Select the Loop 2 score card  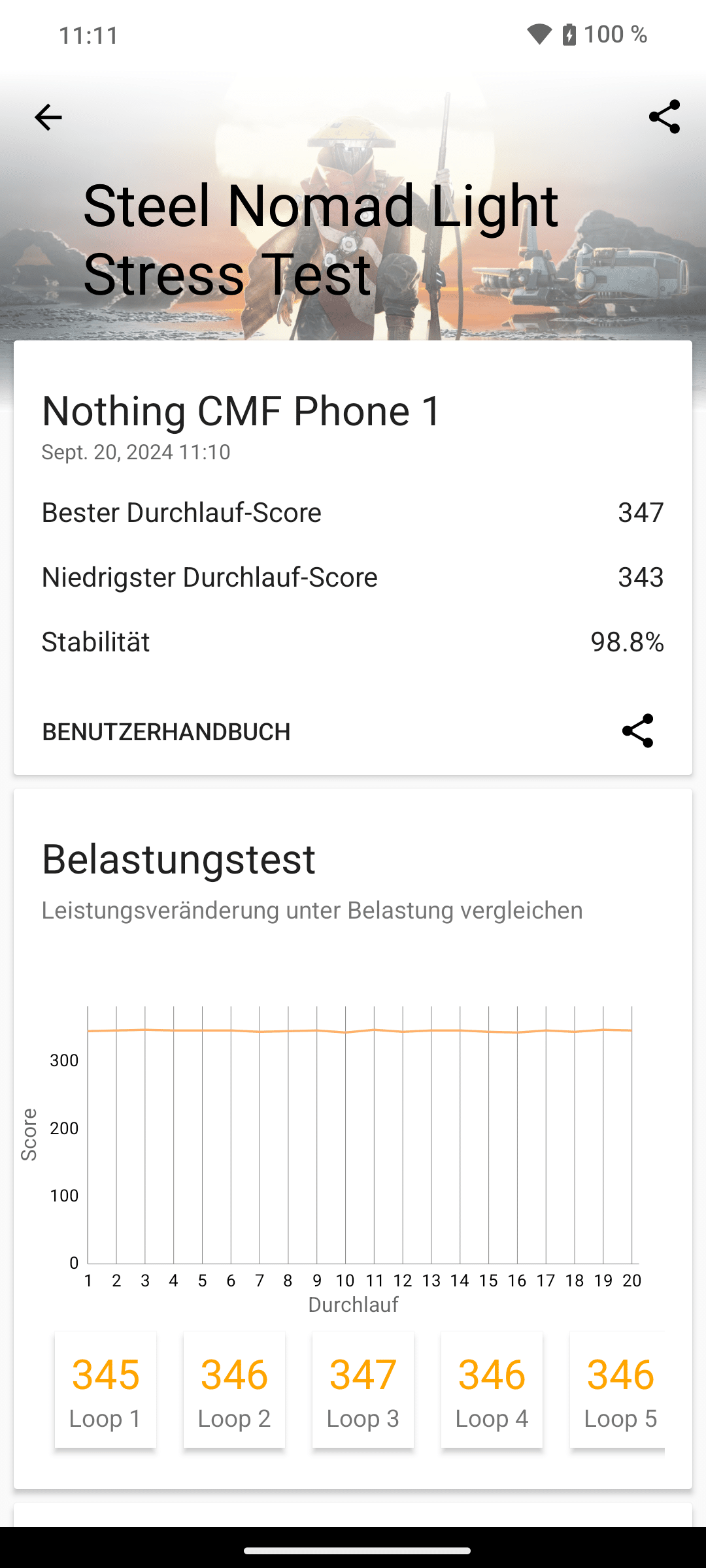coord(234,1390)
